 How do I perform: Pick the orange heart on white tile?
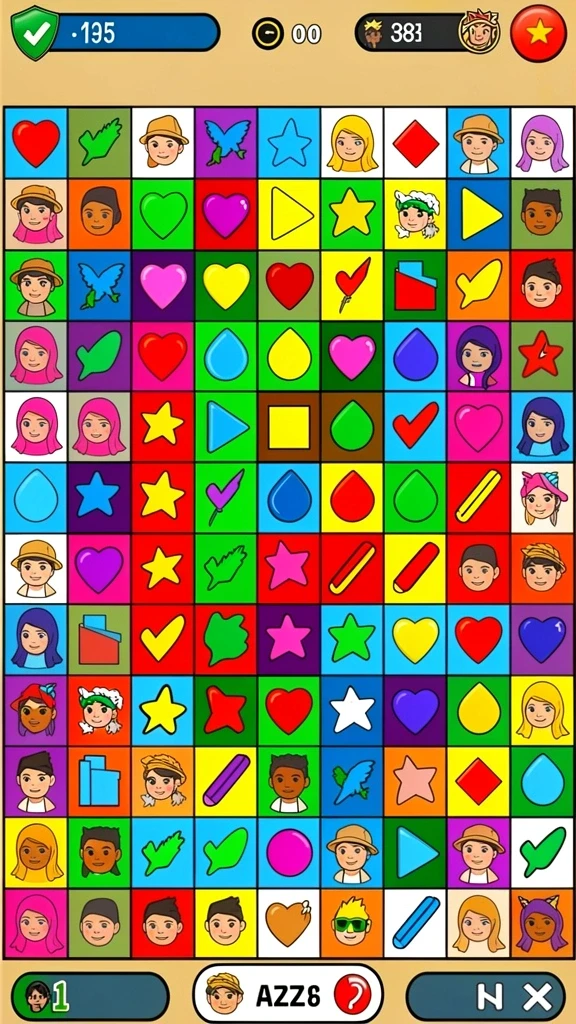point(289,923)
